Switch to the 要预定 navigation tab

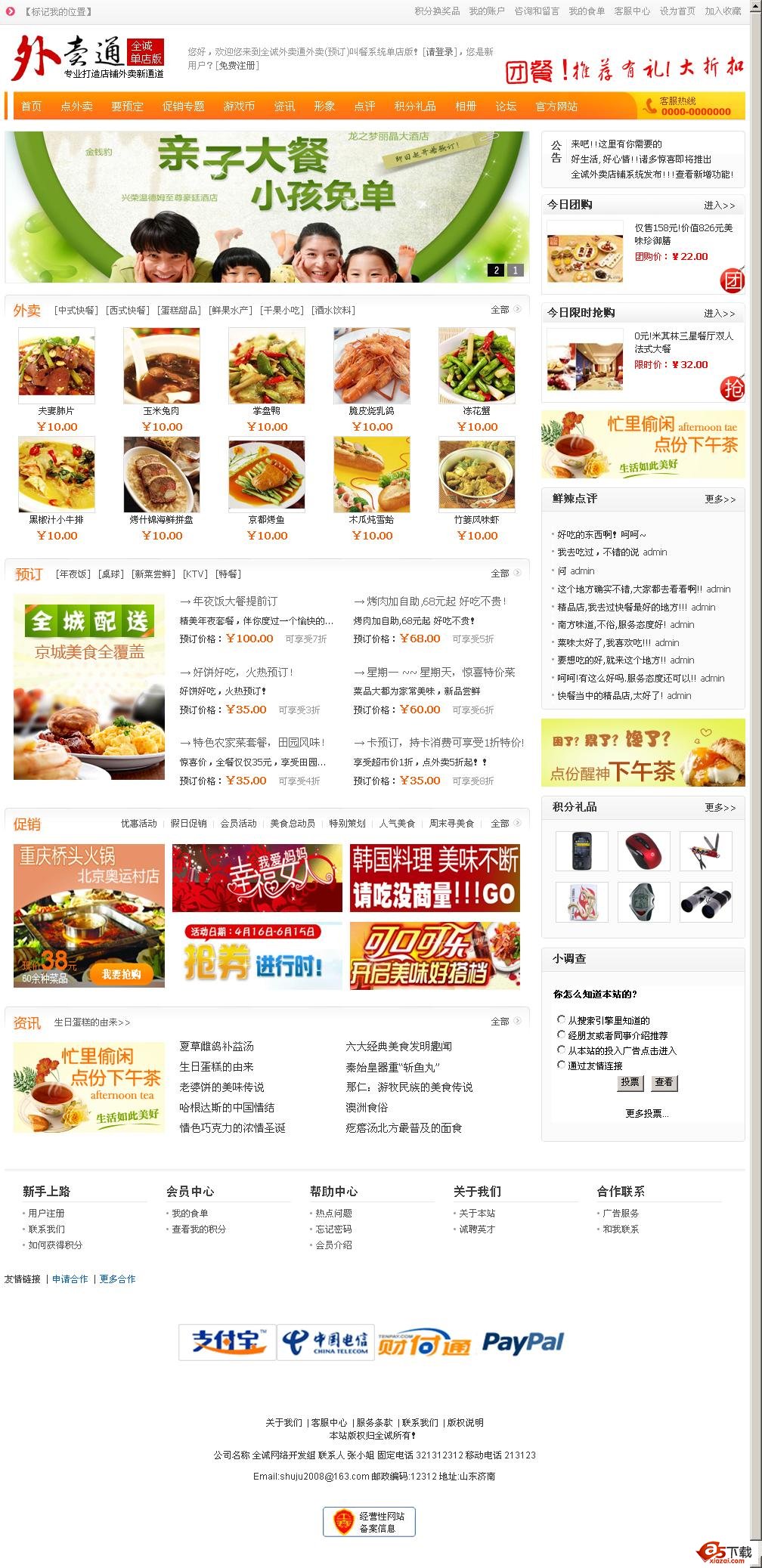(127, 107)
